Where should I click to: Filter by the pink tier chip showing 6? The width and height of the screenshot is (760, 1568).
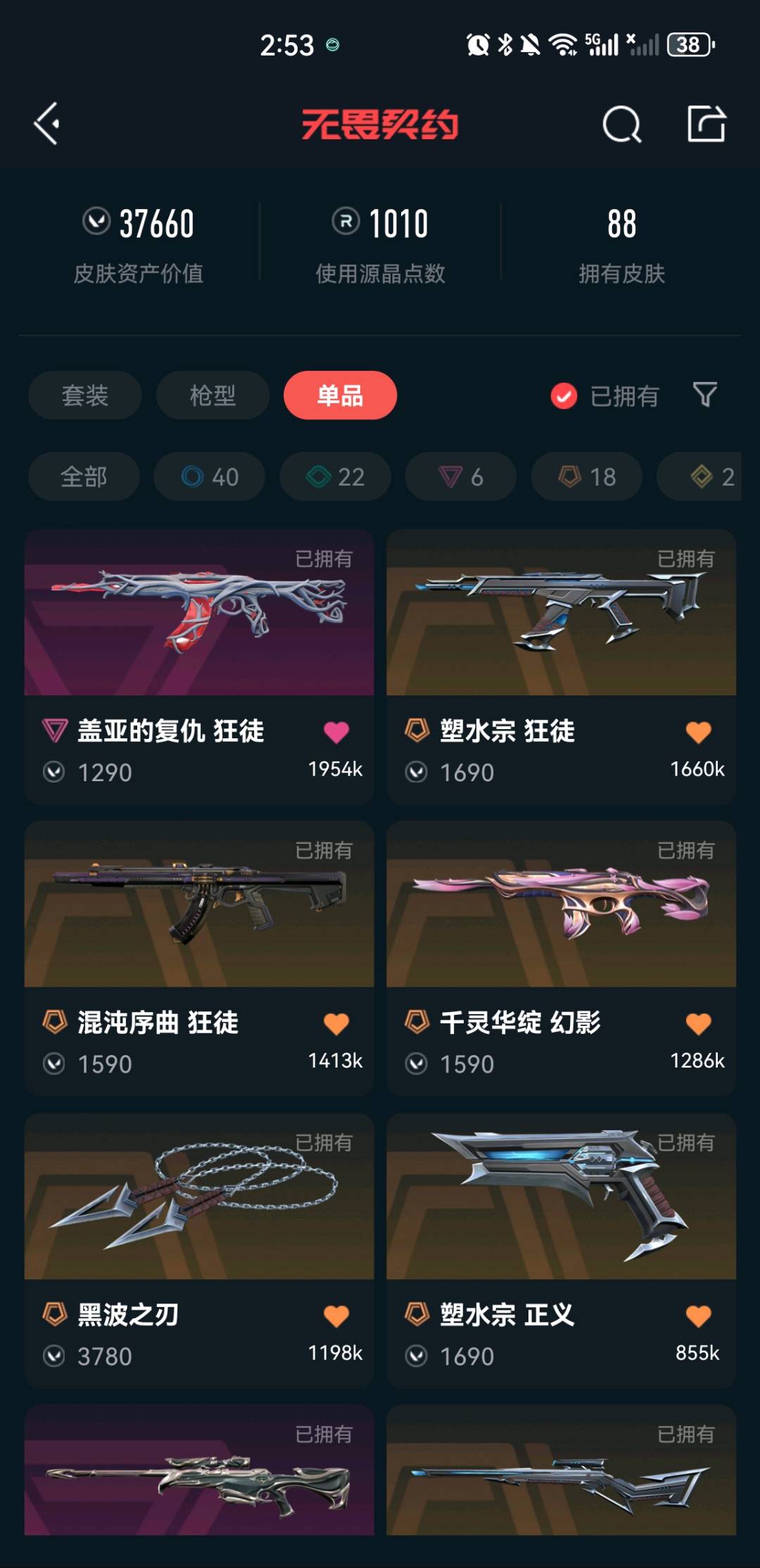(460, 477)
